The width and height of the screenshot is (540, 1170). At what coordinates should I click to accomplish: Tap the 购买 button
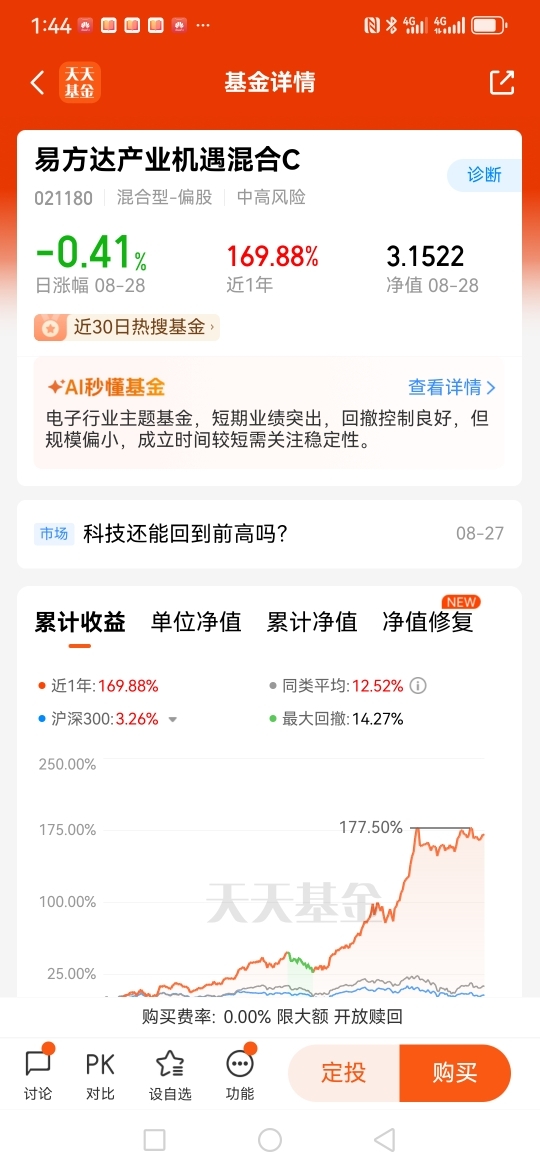455,1073
